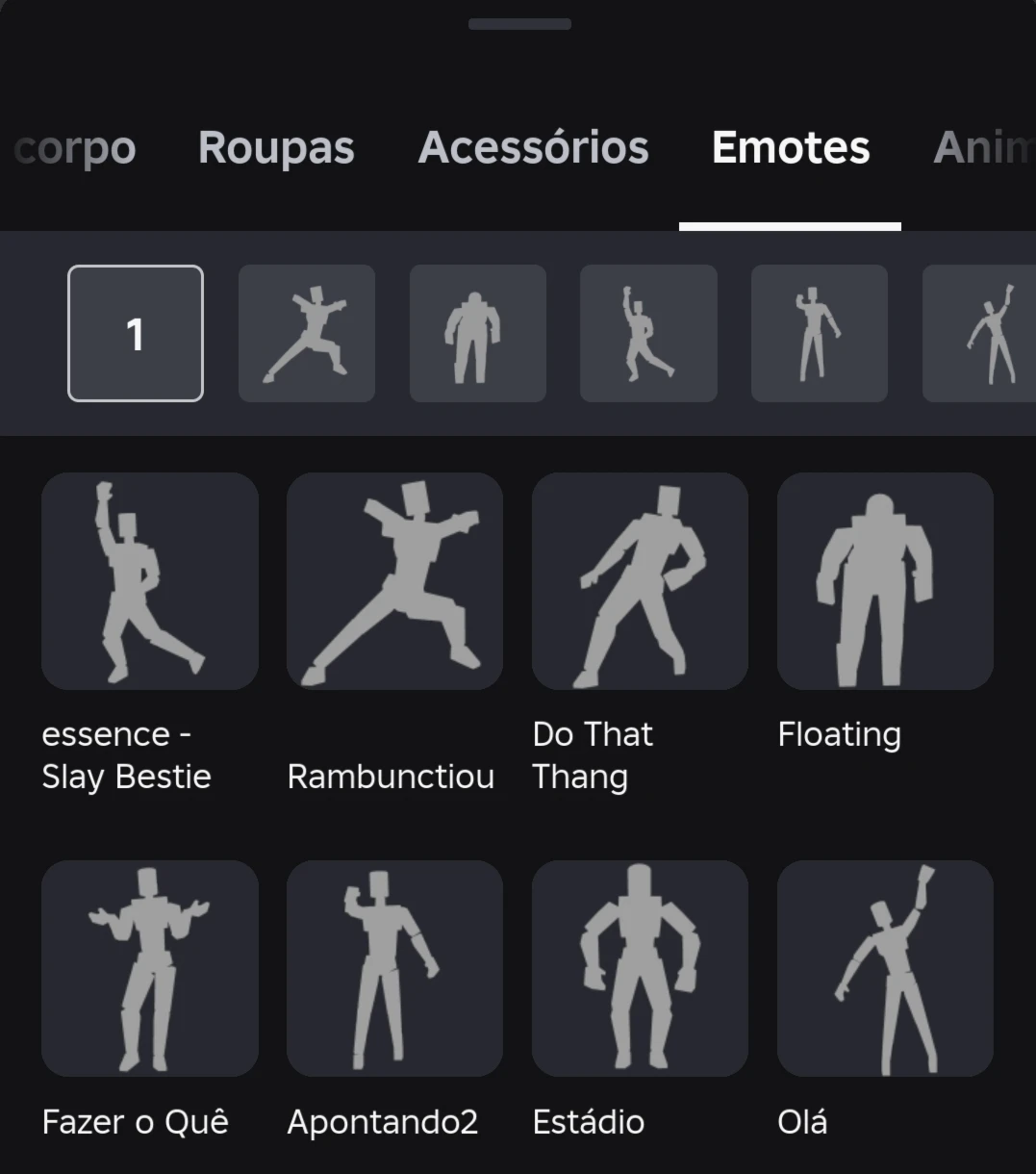The image size is (1036, 1174).
Task: Select the Do That Thang emote
Action: (x=640, y=581)
